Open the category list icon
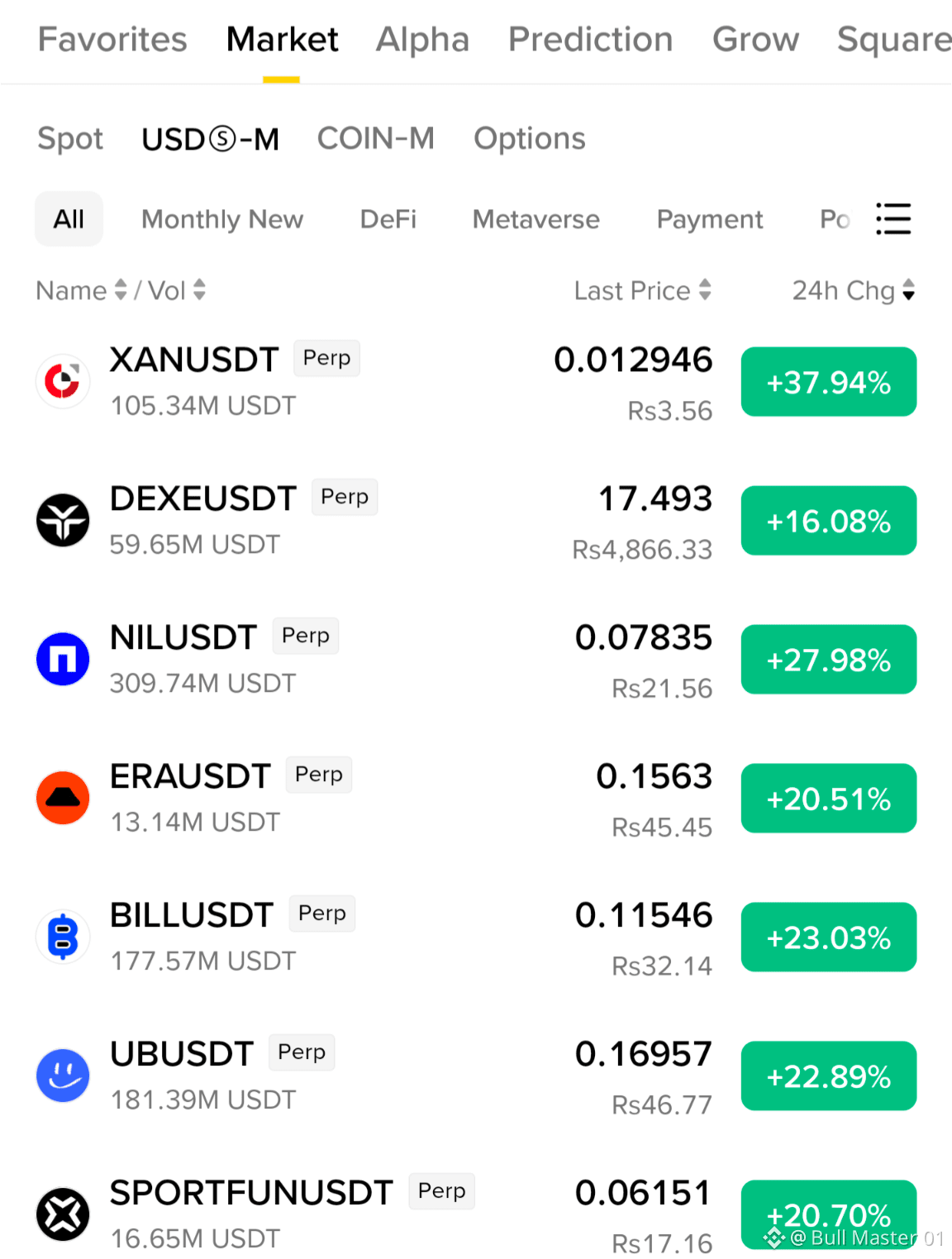952x1259 pixels. click(x=893, y=219)
